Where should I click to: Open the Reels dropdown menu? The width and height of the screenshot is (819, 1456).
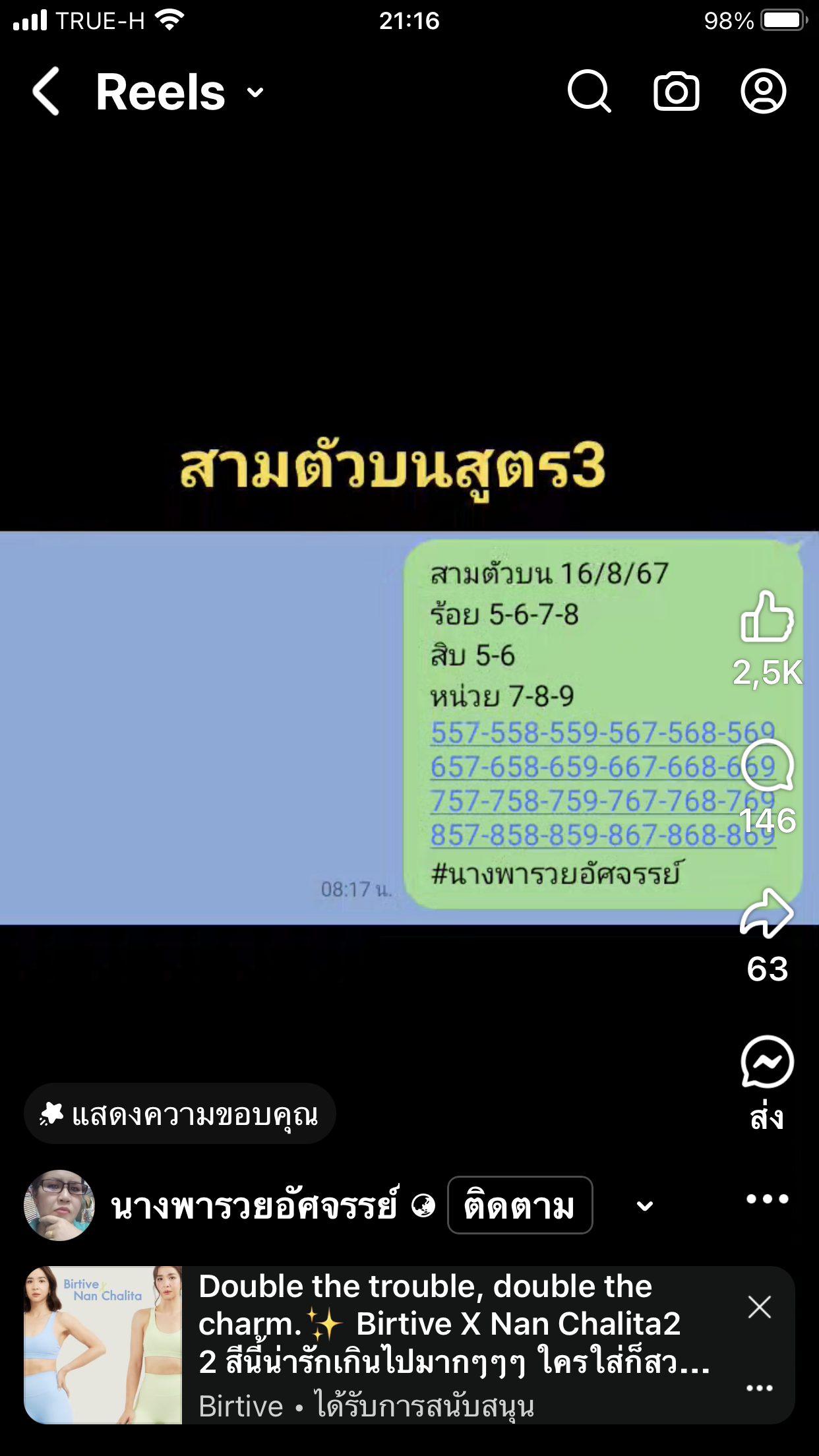tap(255, 92)
